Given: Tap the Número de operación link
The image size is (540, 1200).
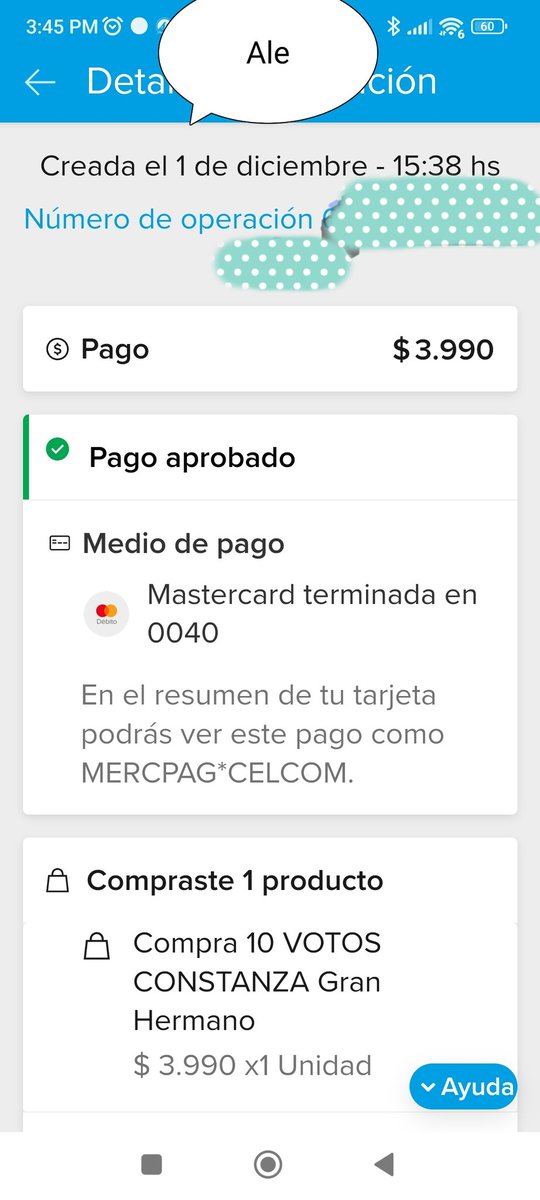Looking at the screenshot, I should coord(168,219).
